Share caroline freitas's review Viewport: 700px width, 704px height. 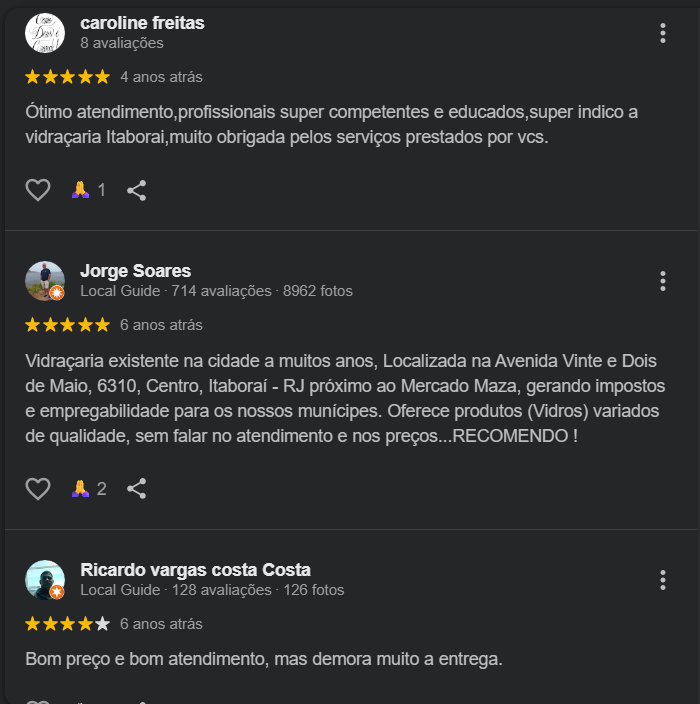click(137, 190)
